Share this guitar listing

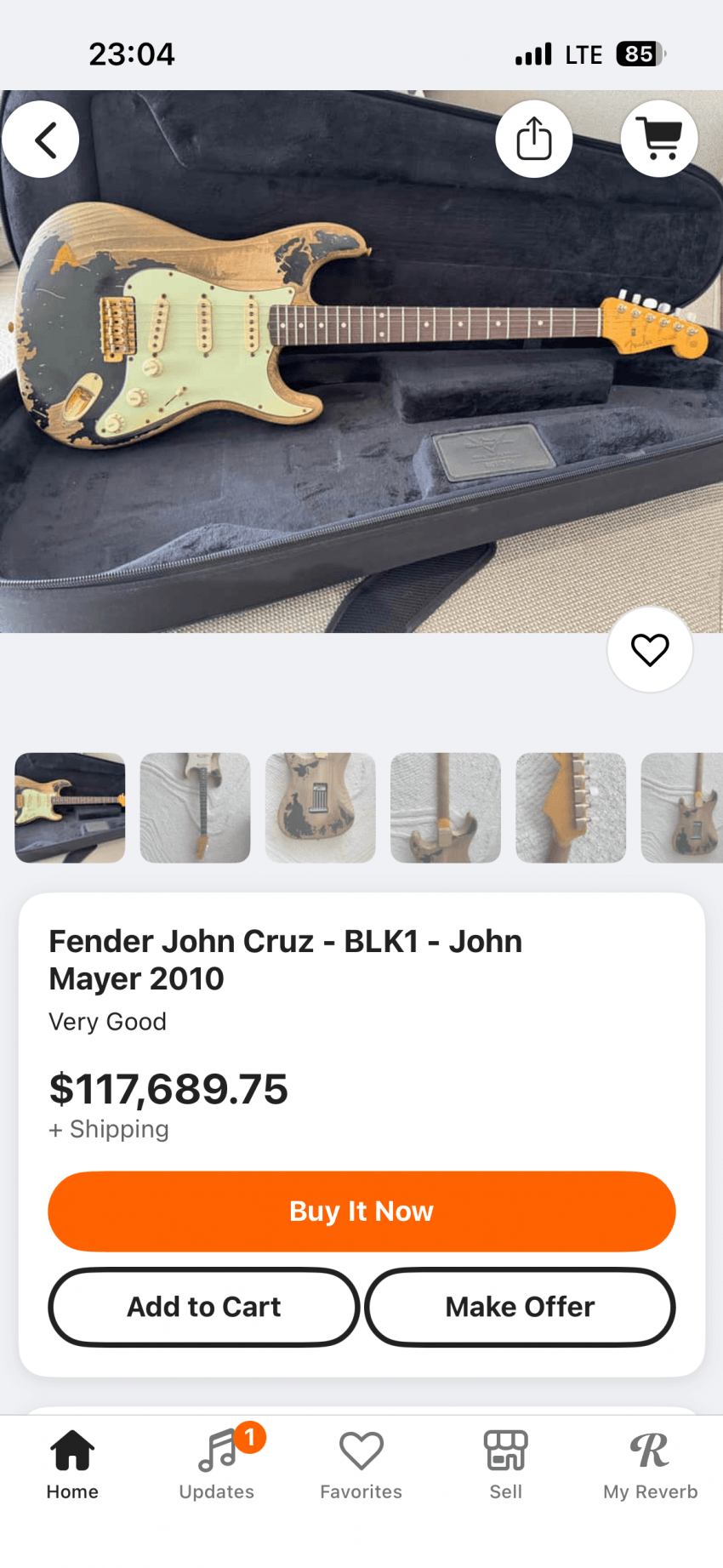(534, 139)
